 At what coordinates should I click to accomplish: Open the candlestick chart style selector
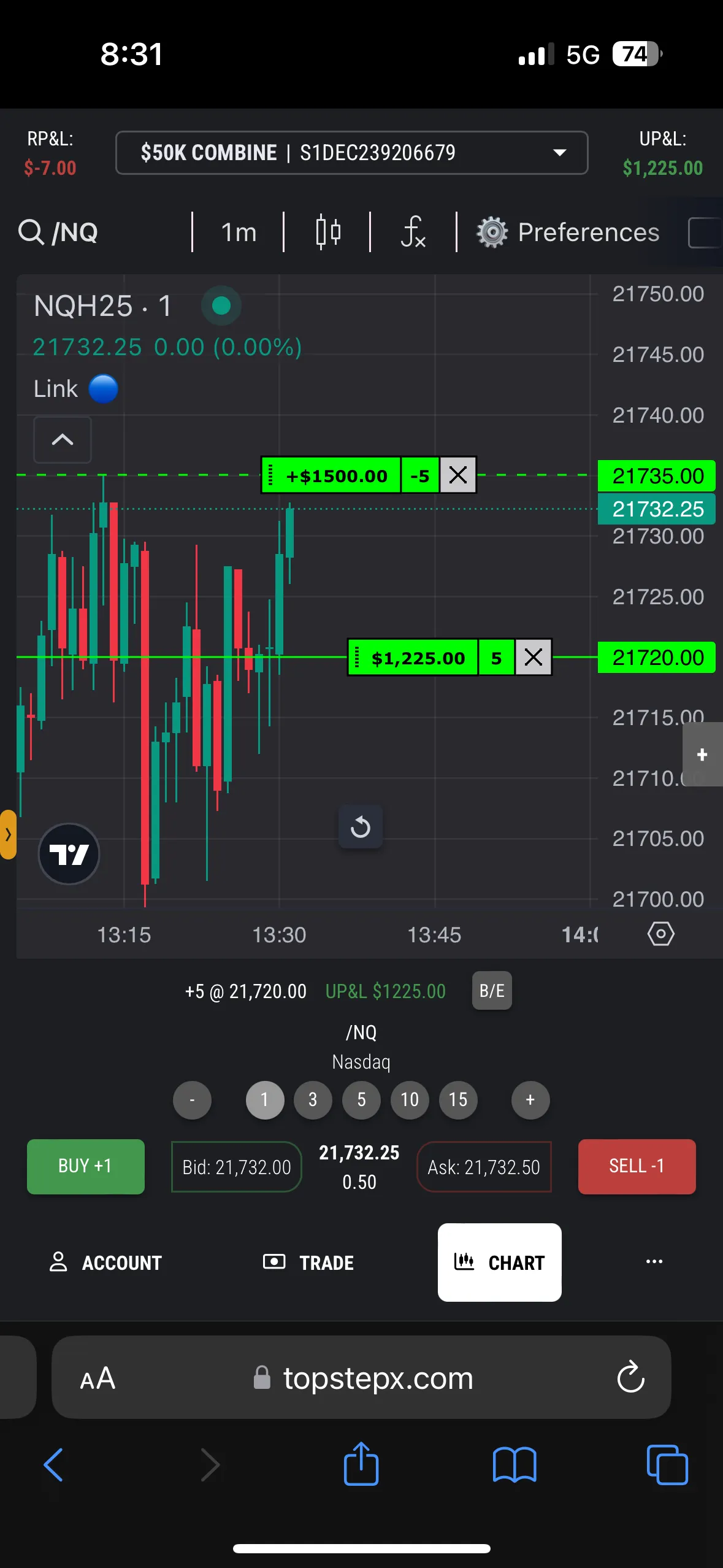tap(328, 233)
